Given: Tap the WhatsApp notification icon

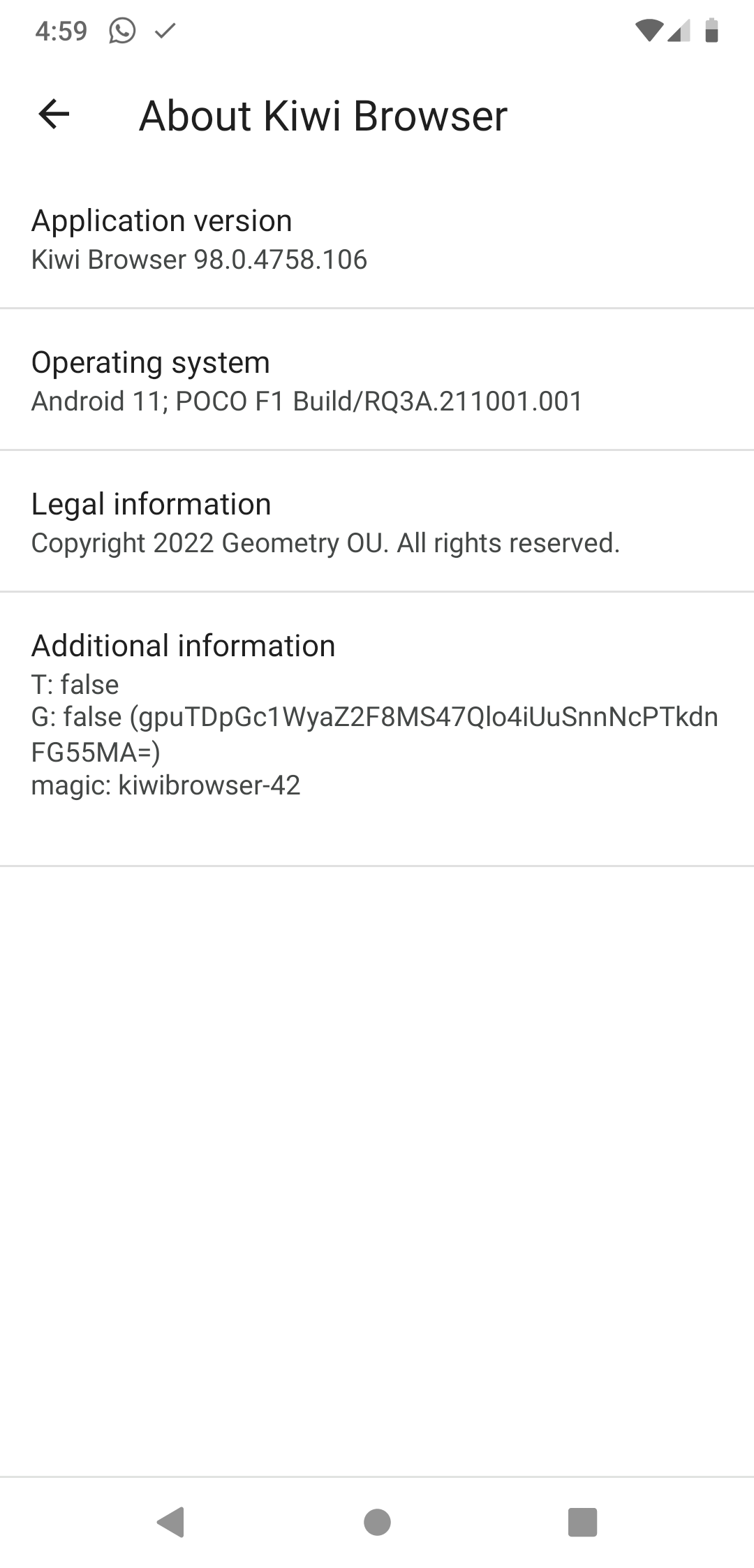Looking at the screenshot, I should [x=123, y=30].
